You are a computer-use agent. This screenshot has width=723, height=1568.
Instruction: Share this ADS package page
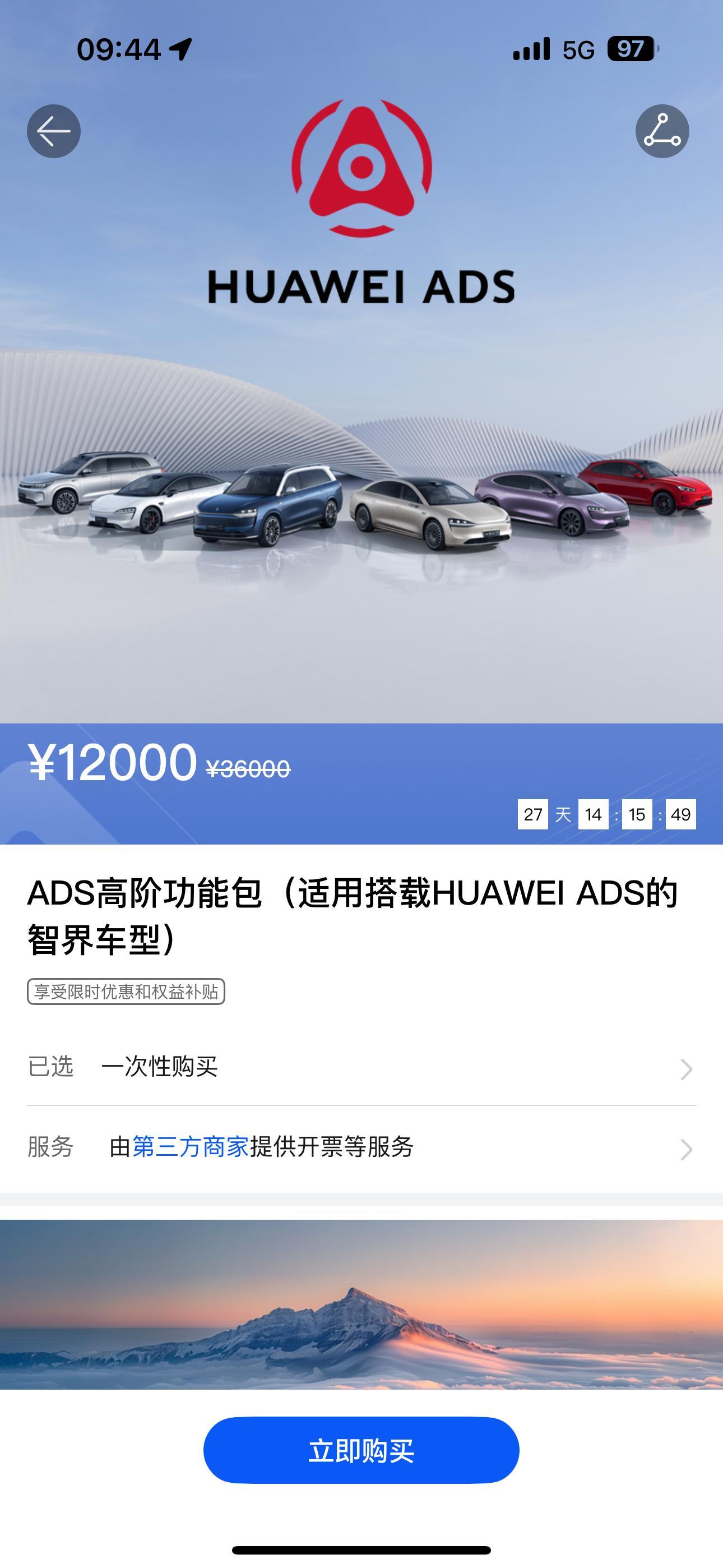(x=662, y=131)
